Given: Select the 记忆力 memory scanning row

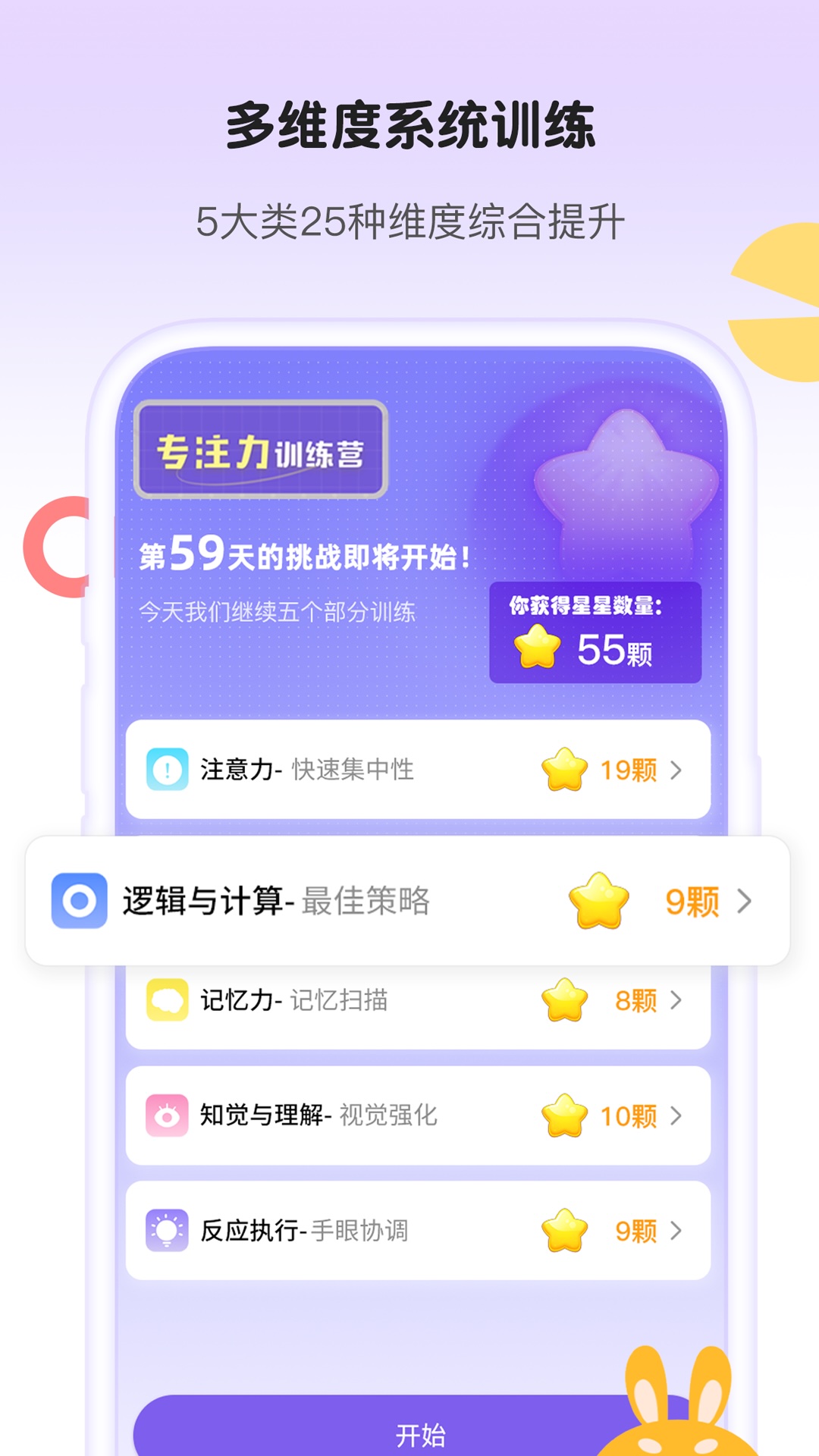Looking at the screenshot, I should [x=417, y=1001].
